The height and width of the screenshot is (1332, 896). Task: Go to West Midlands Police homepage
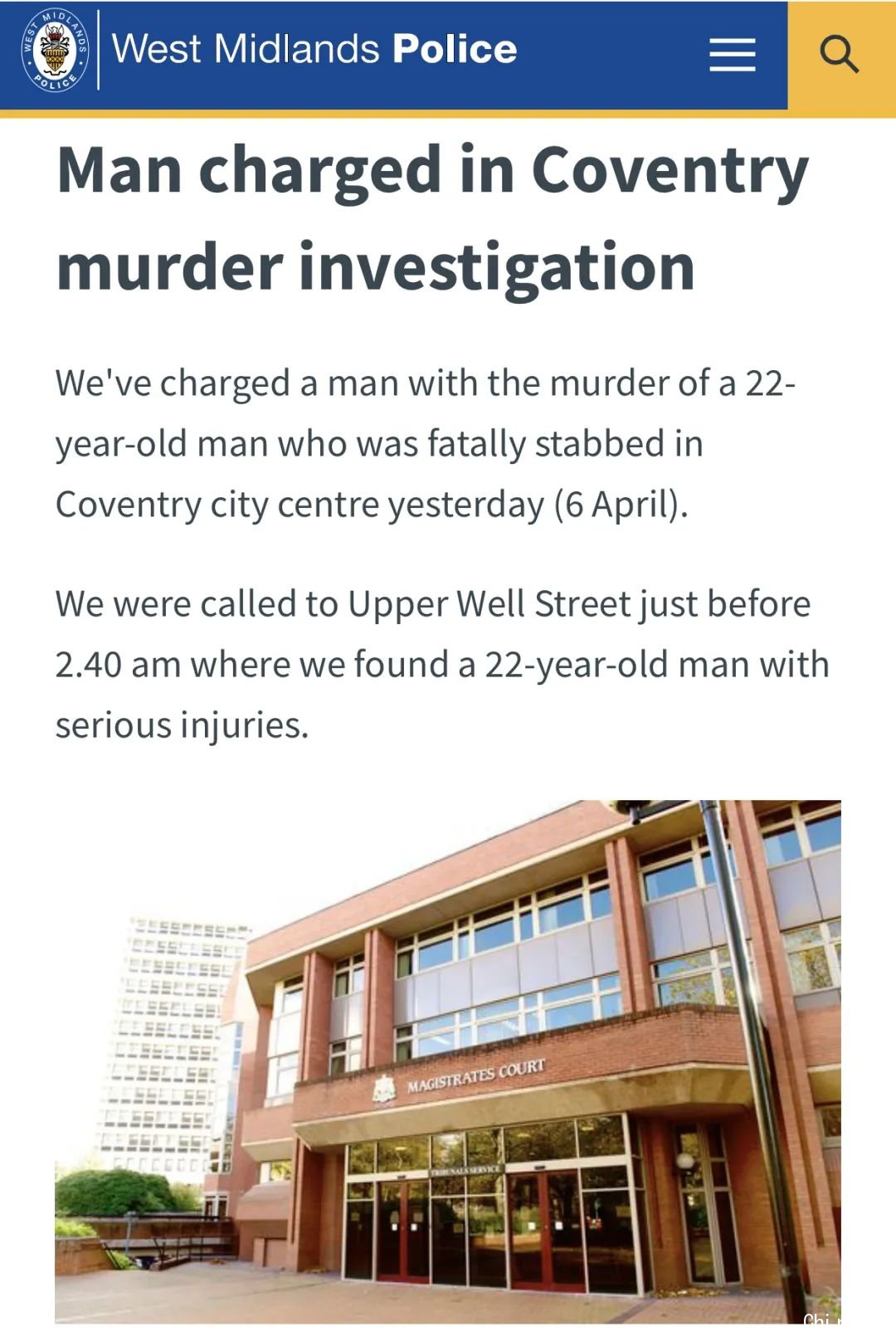pyautogui.click(x=270, y=50)
